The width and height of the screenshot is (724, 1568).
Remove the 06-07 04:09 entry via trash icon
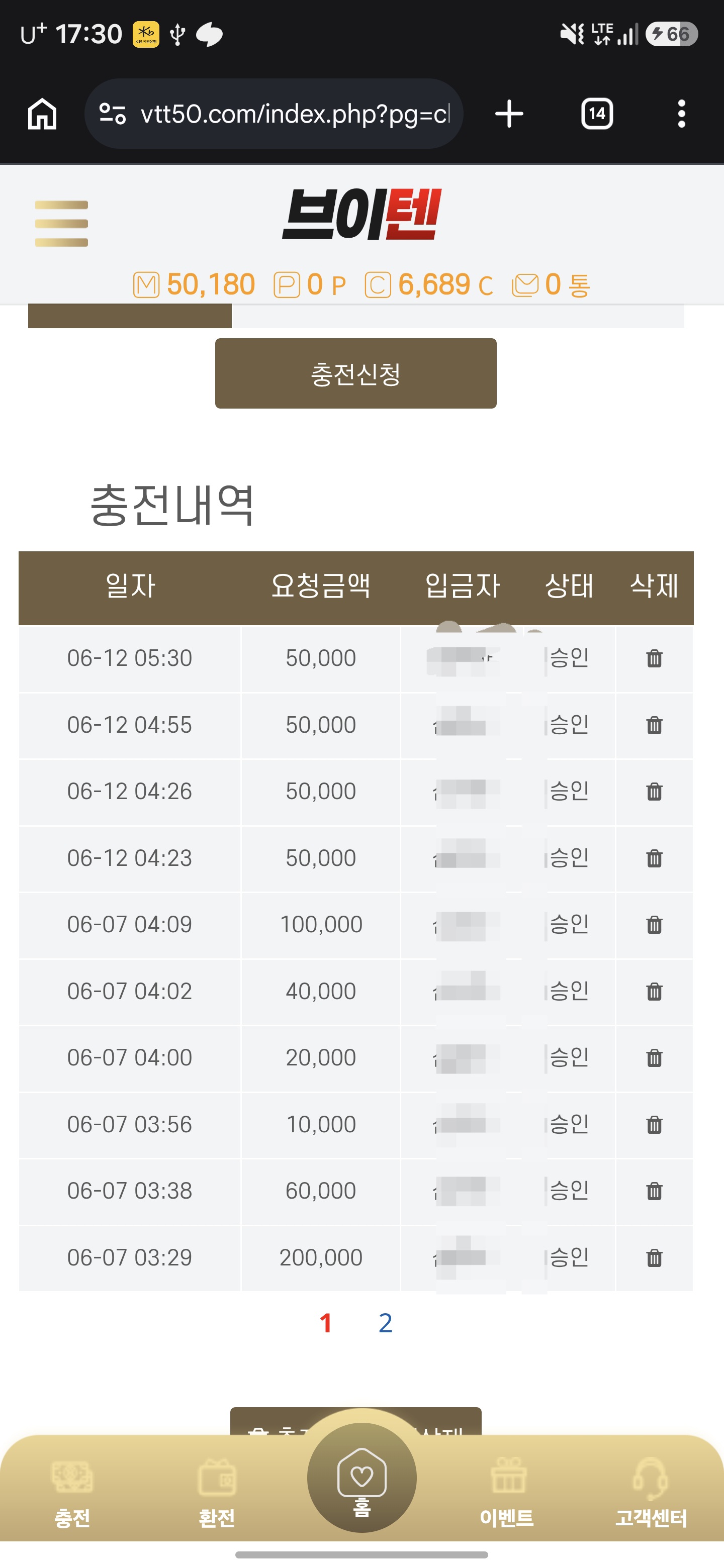[654, 925]
